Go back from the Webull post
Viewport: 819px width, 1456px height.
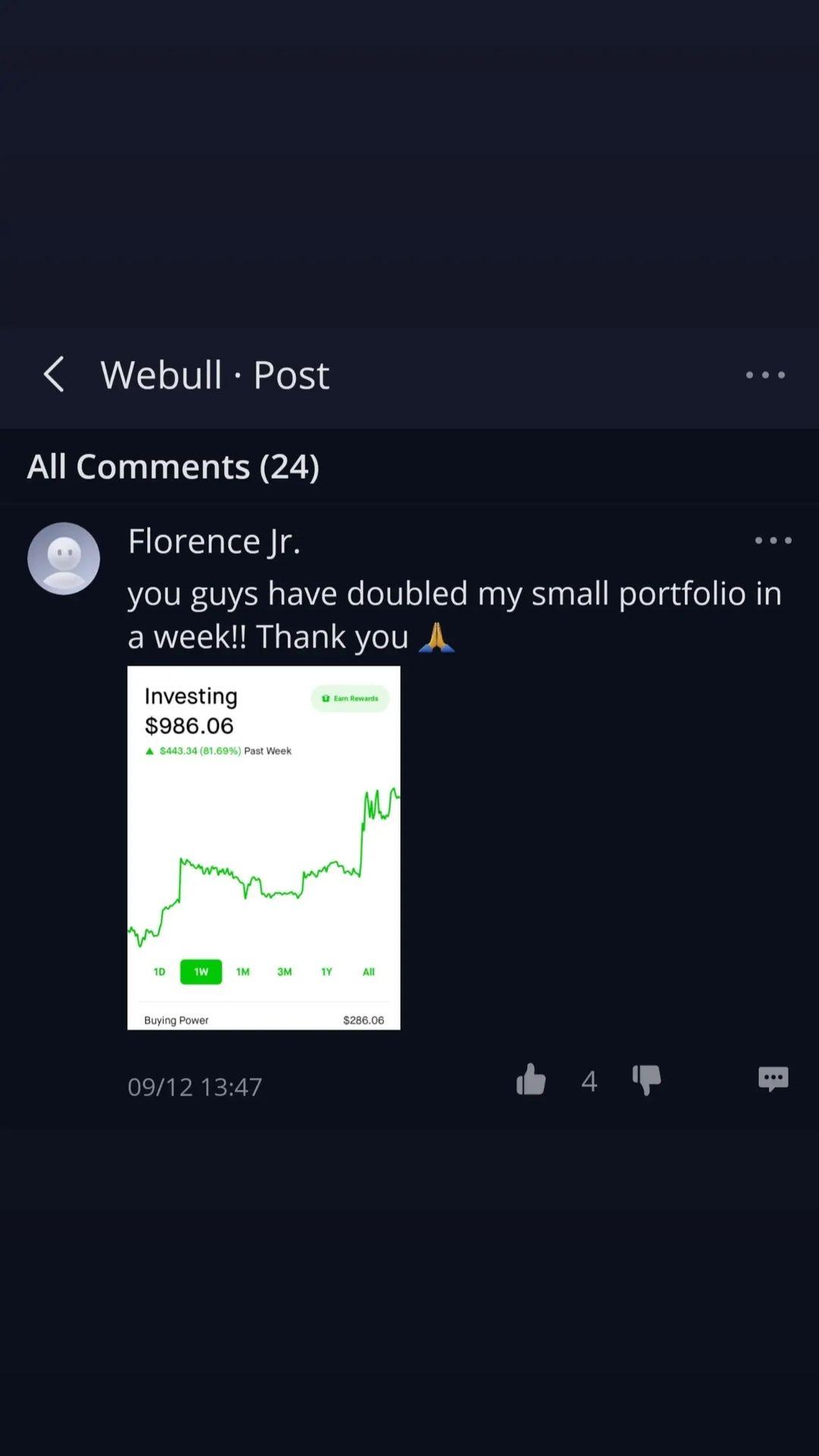point(54,375)
